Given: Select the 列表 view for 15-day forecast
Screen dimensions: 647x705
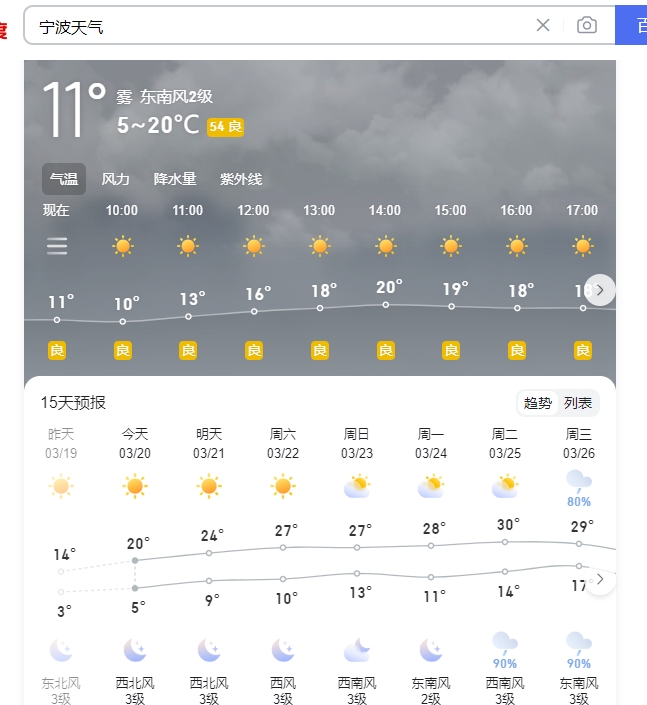Looking at the screenshot, I should 578,403.
